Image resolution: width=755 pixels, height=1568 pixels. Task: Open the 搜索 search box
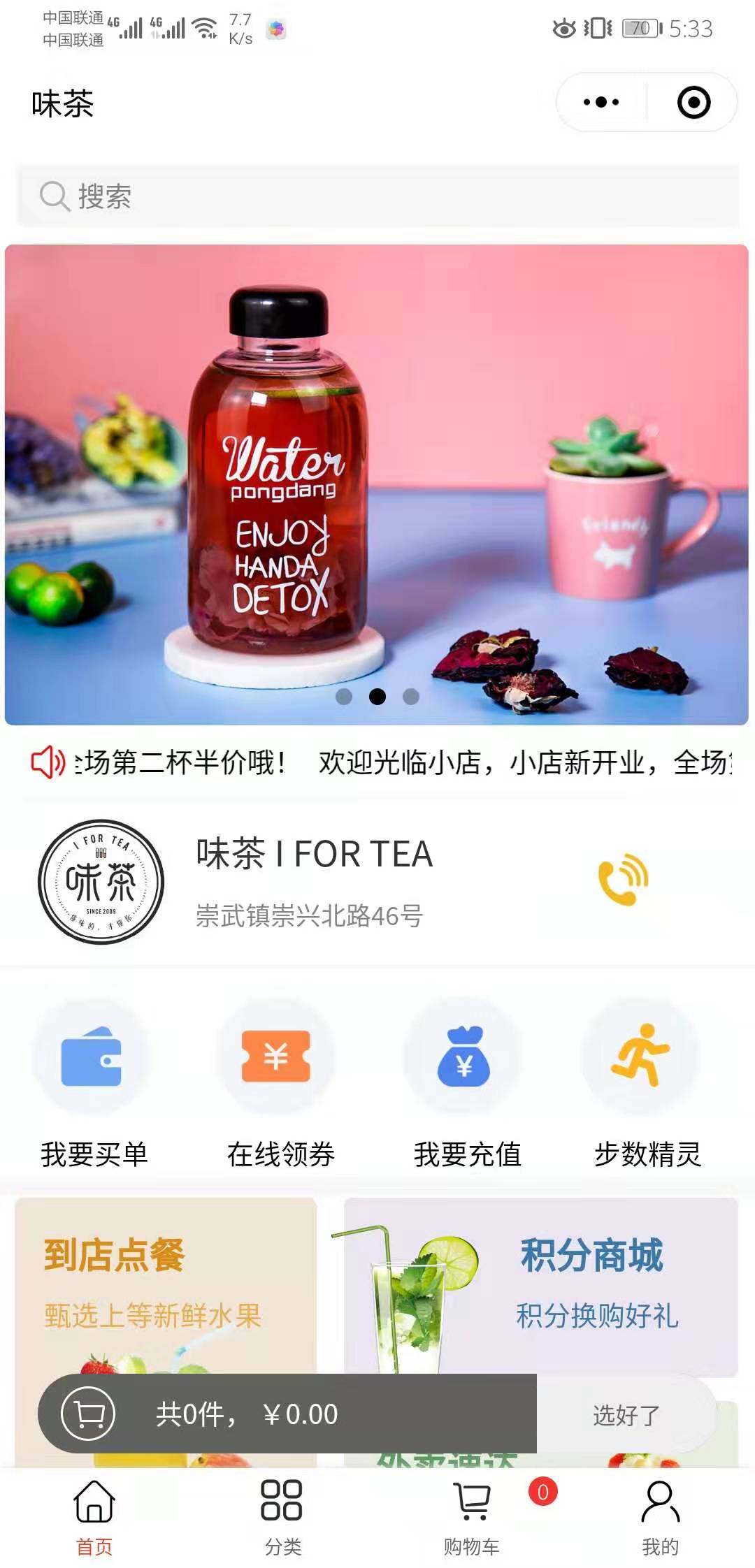tap(377, 196)
